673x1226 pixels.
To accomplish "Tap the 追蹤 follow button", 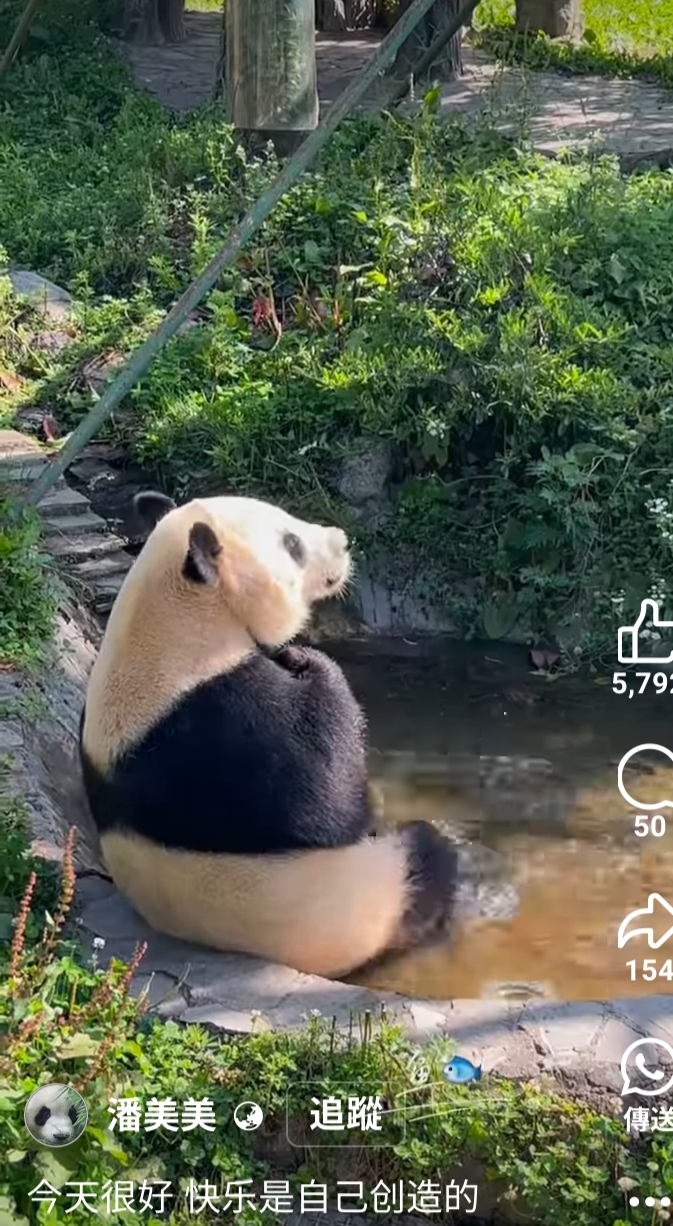I will [x=346, y=1114].
